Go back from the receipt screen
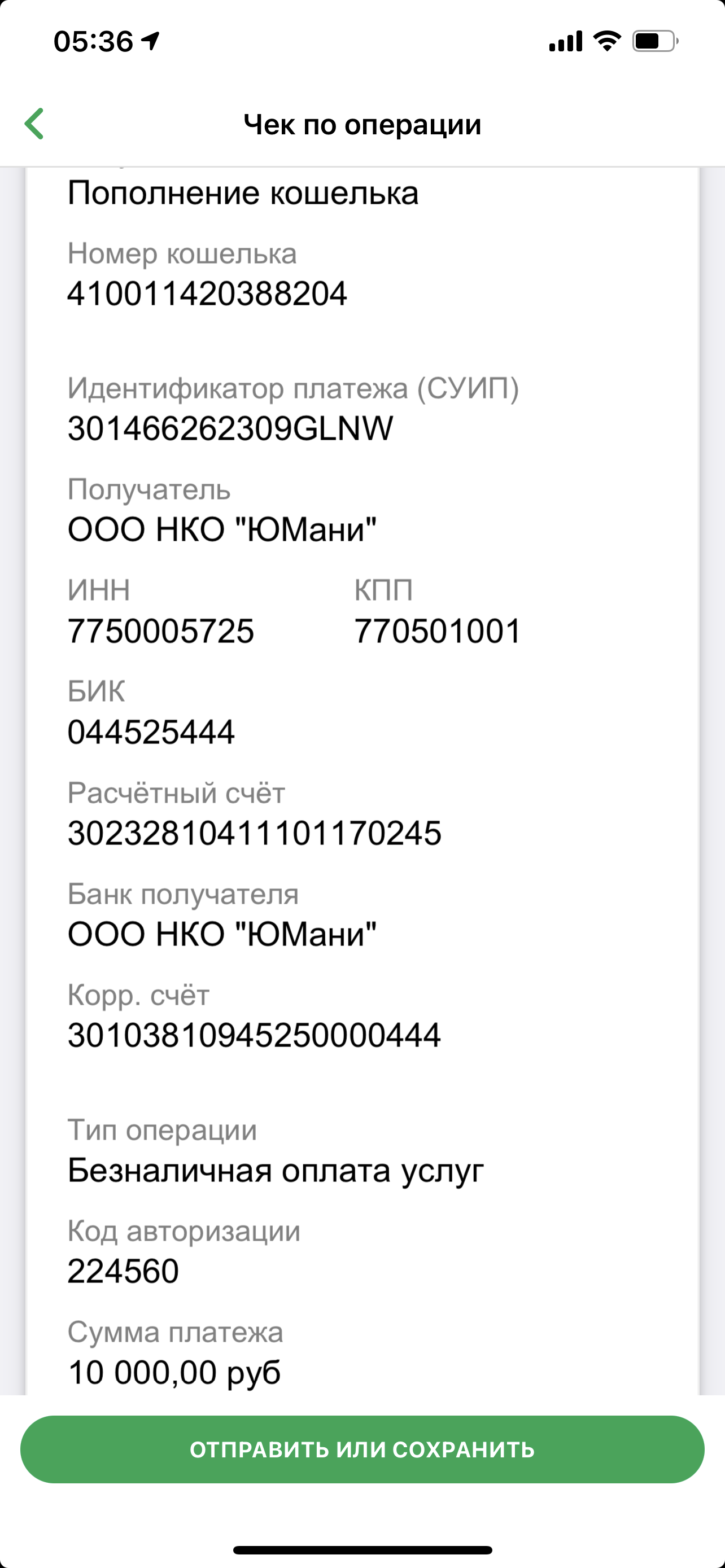 point(34,124)
